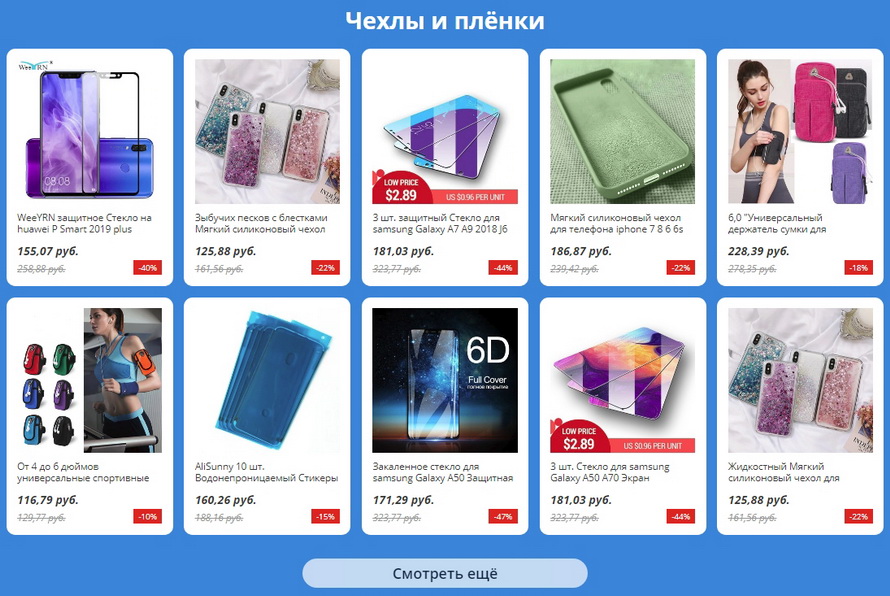The width and height of the screenshot is (890, 596).
Task: Tap the Смотреть ещё button
Action: click(445, 573)
